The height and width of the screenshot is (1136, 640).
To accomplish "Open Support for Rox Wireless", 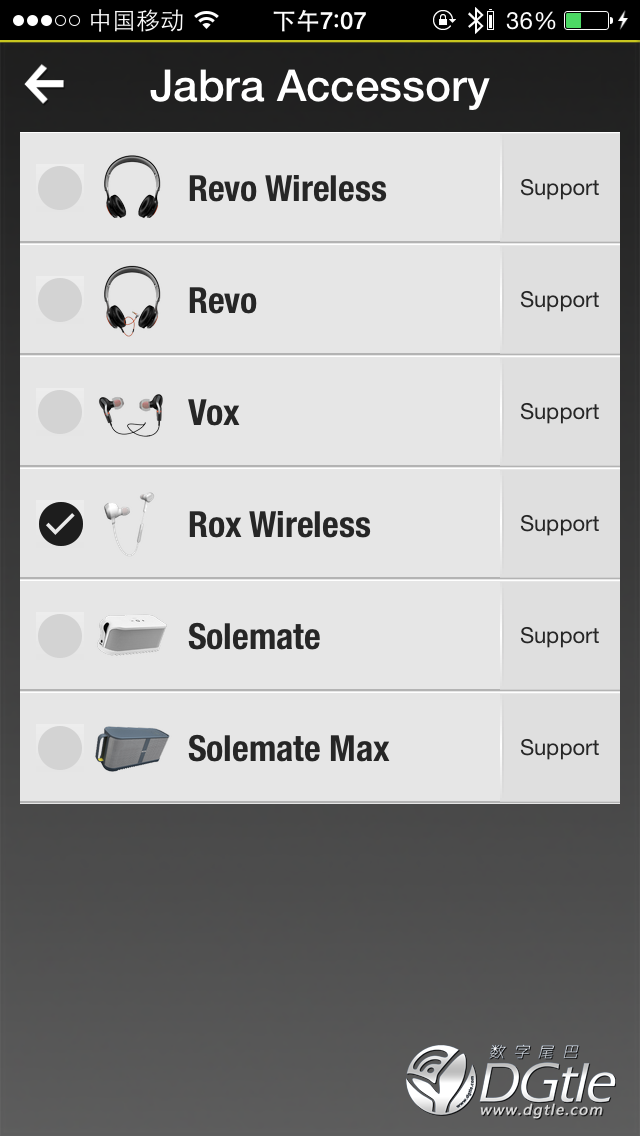I will (x=560, y=523).
